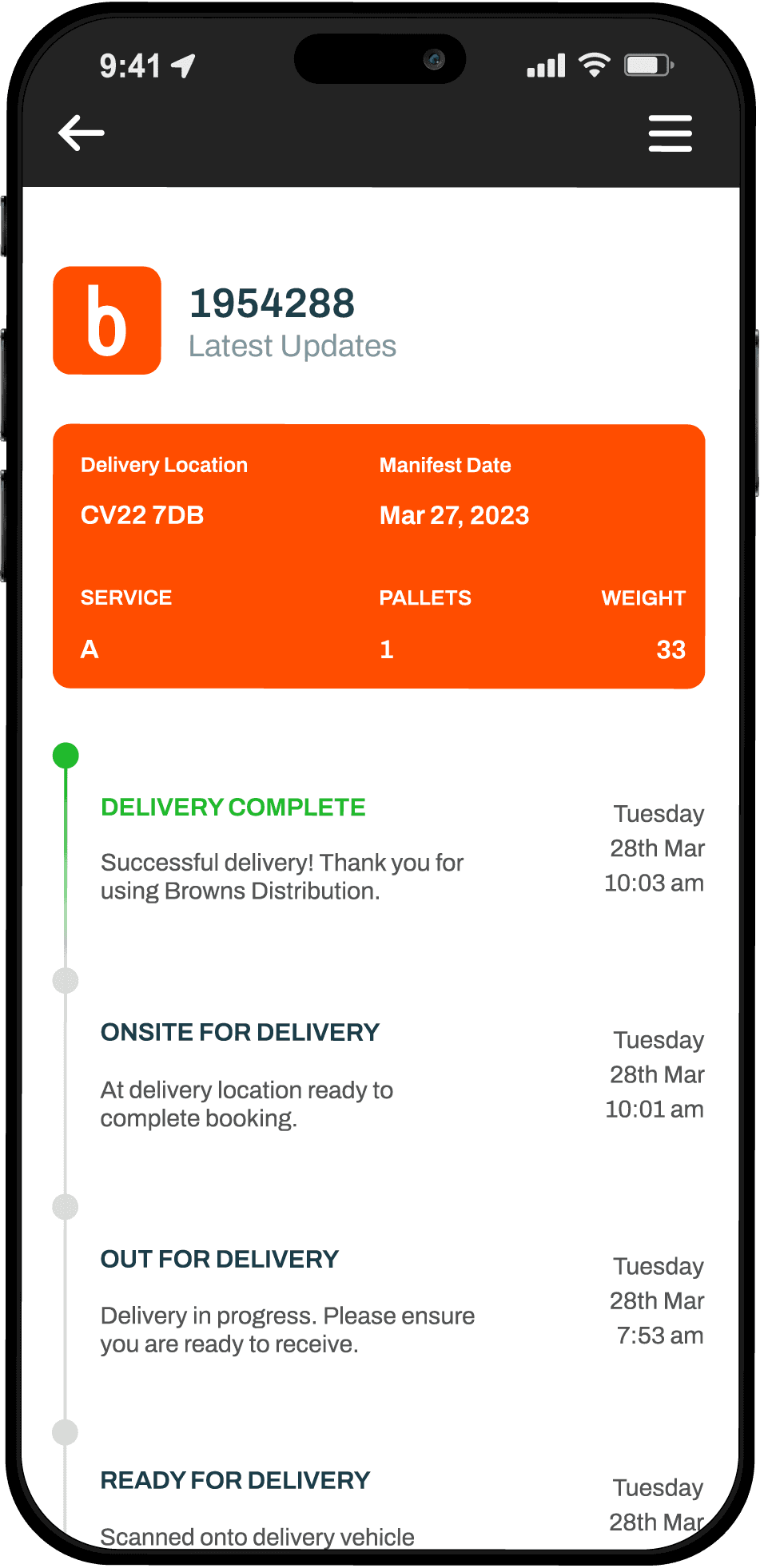Tap the Wi-Fi icon in status bar

(592, 65)
